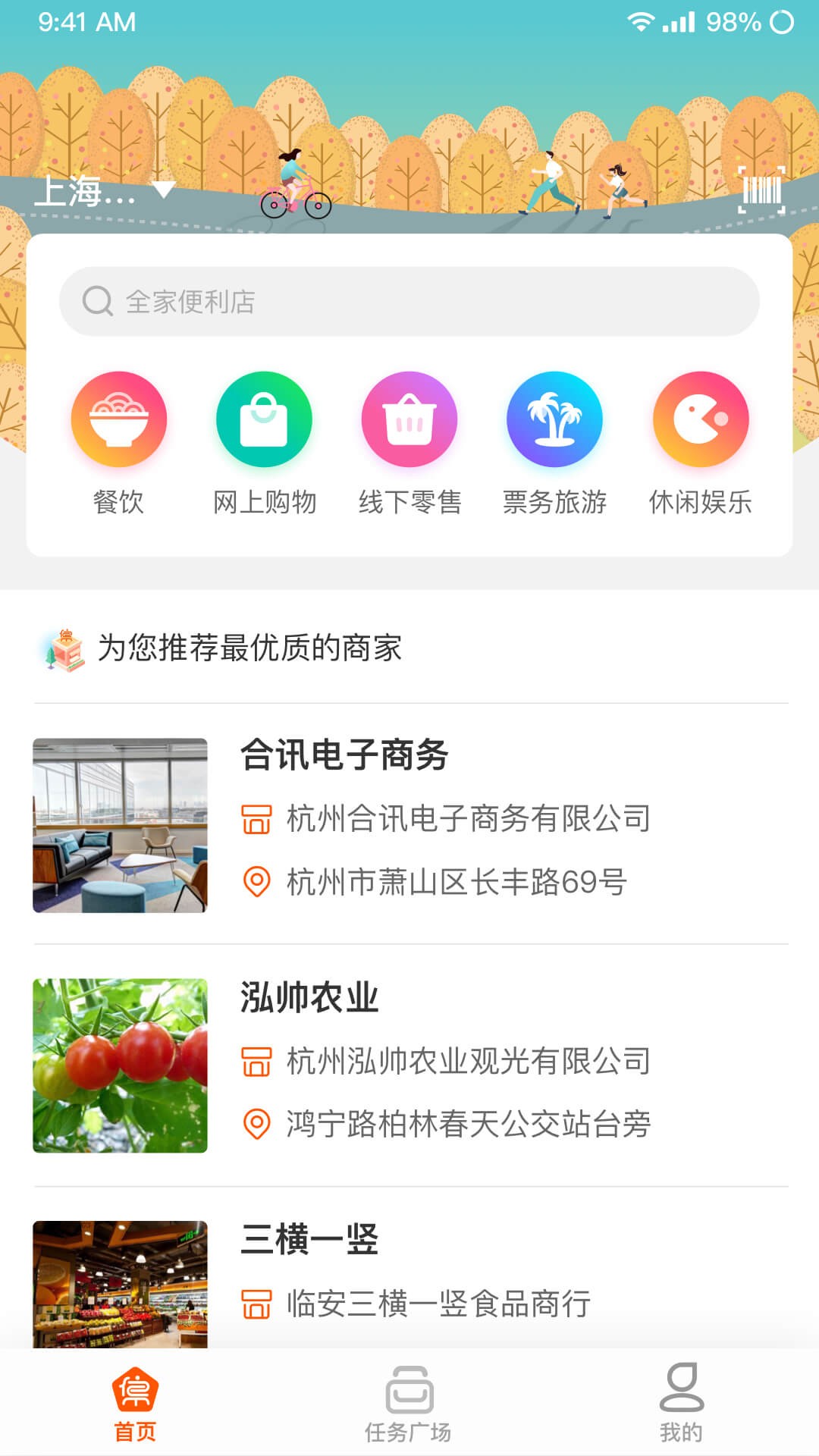819x1456 pixels.
Task: Open merchant 合讯电子商务
Action: pos(411,824)
